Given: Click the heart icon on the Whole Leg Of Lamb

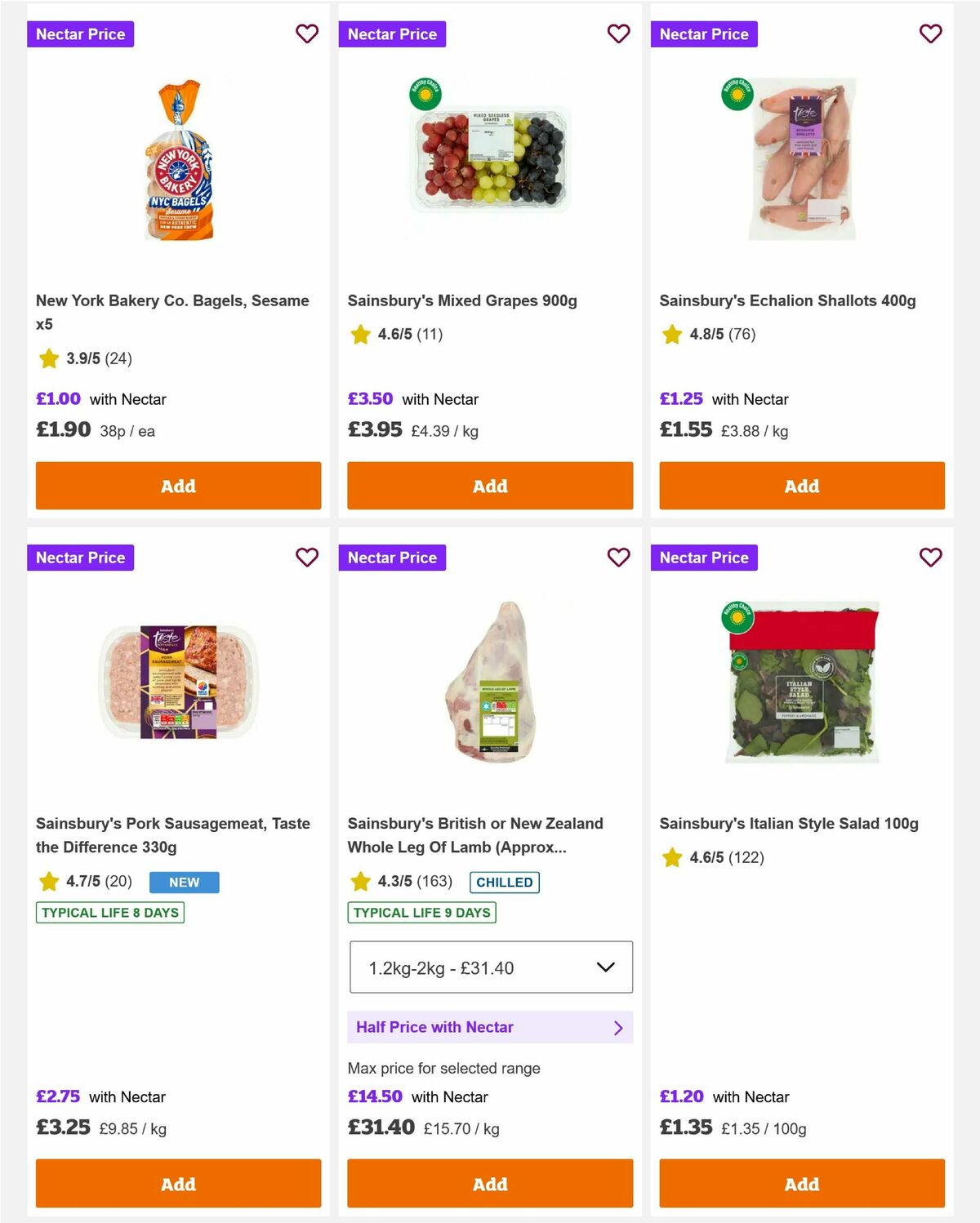Looking at the screenshot, I should [618, 558].
